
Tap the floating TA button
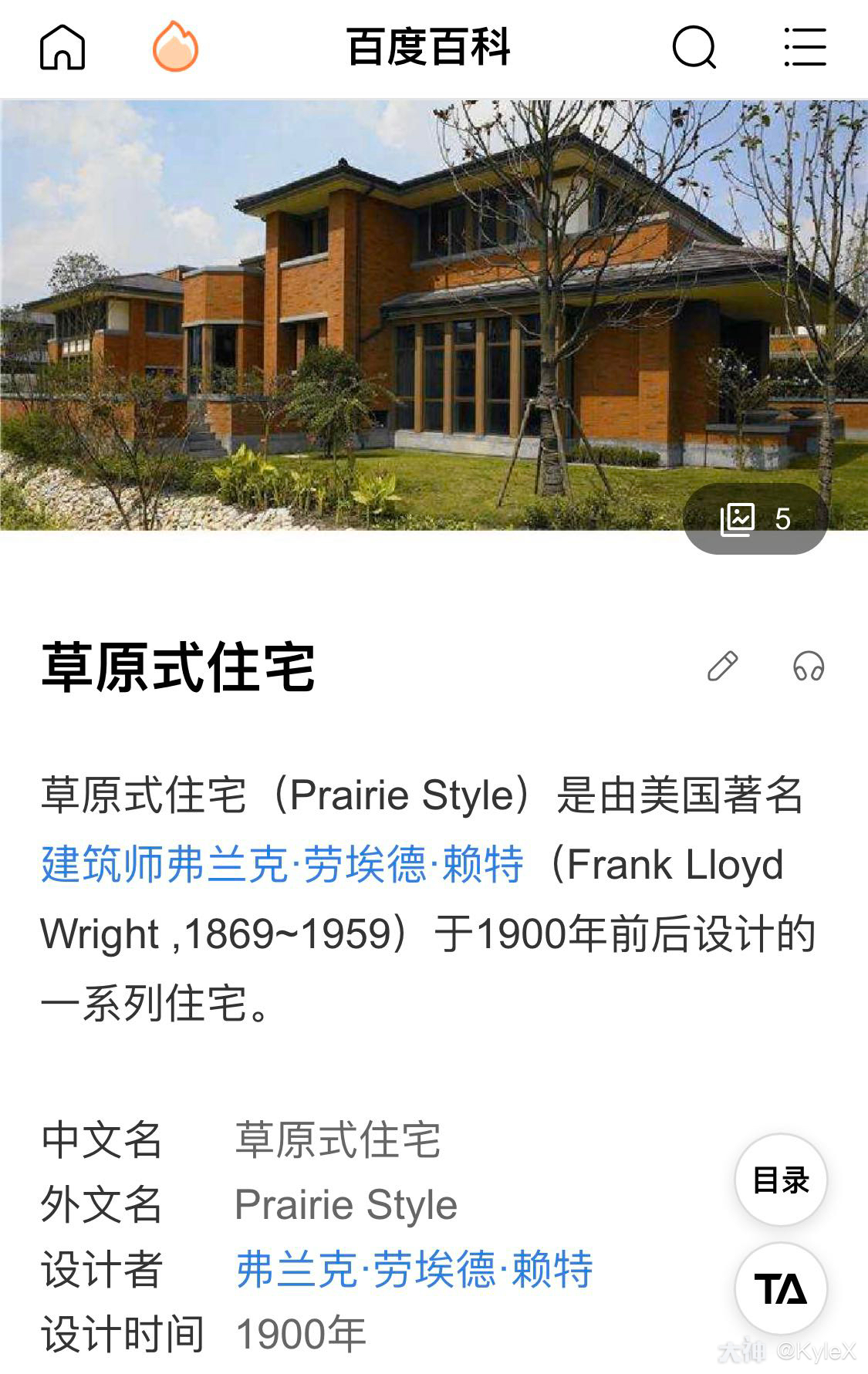[781, 1289]
